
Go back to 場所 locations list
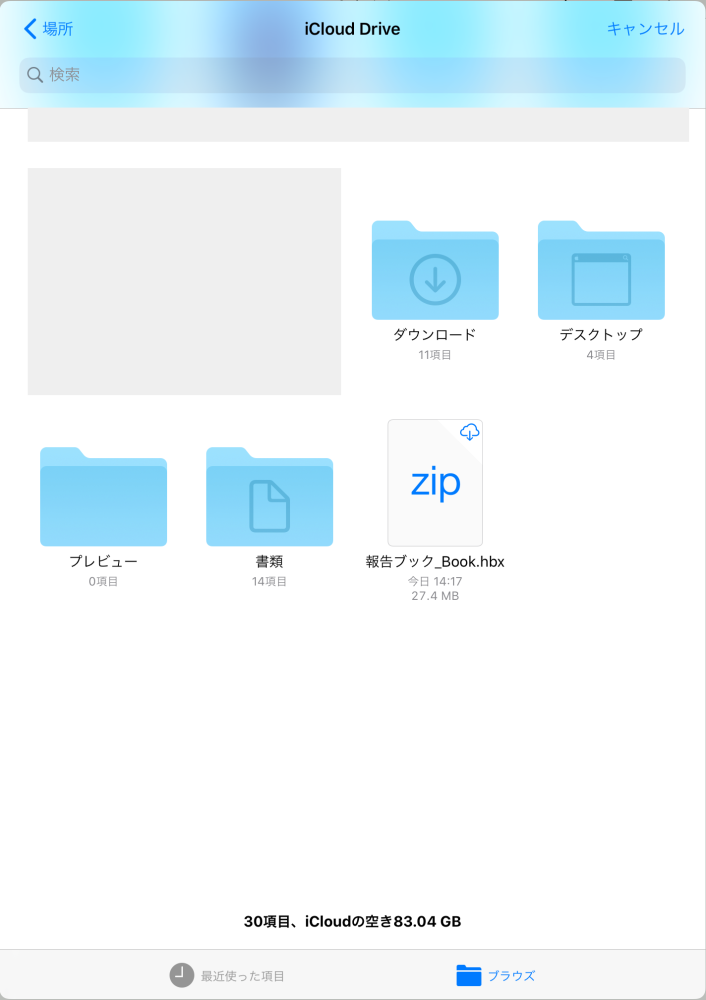[48, 29]
